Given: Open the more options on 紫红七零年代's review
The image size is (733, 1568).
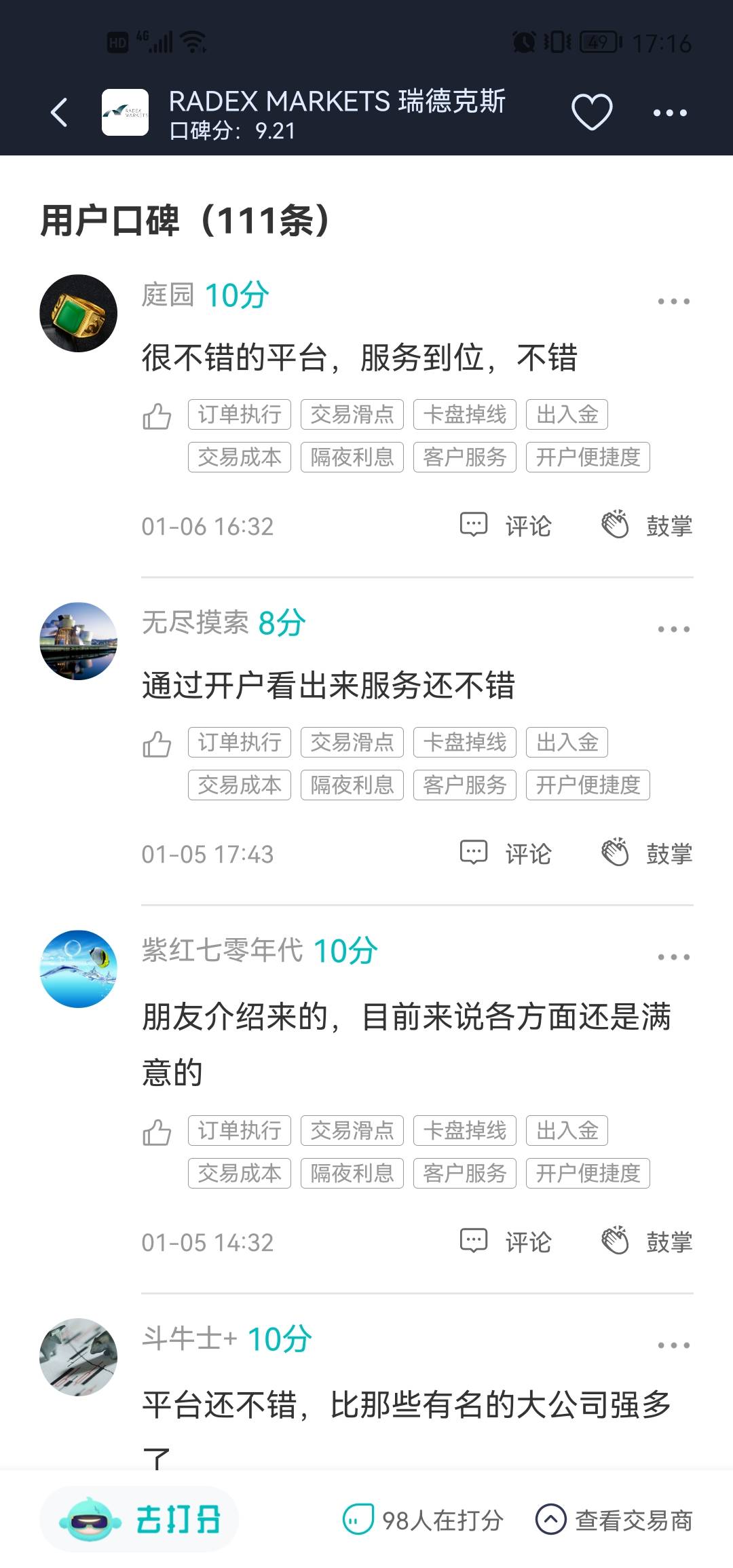Looking at the screenshot, I should point(673,957).
